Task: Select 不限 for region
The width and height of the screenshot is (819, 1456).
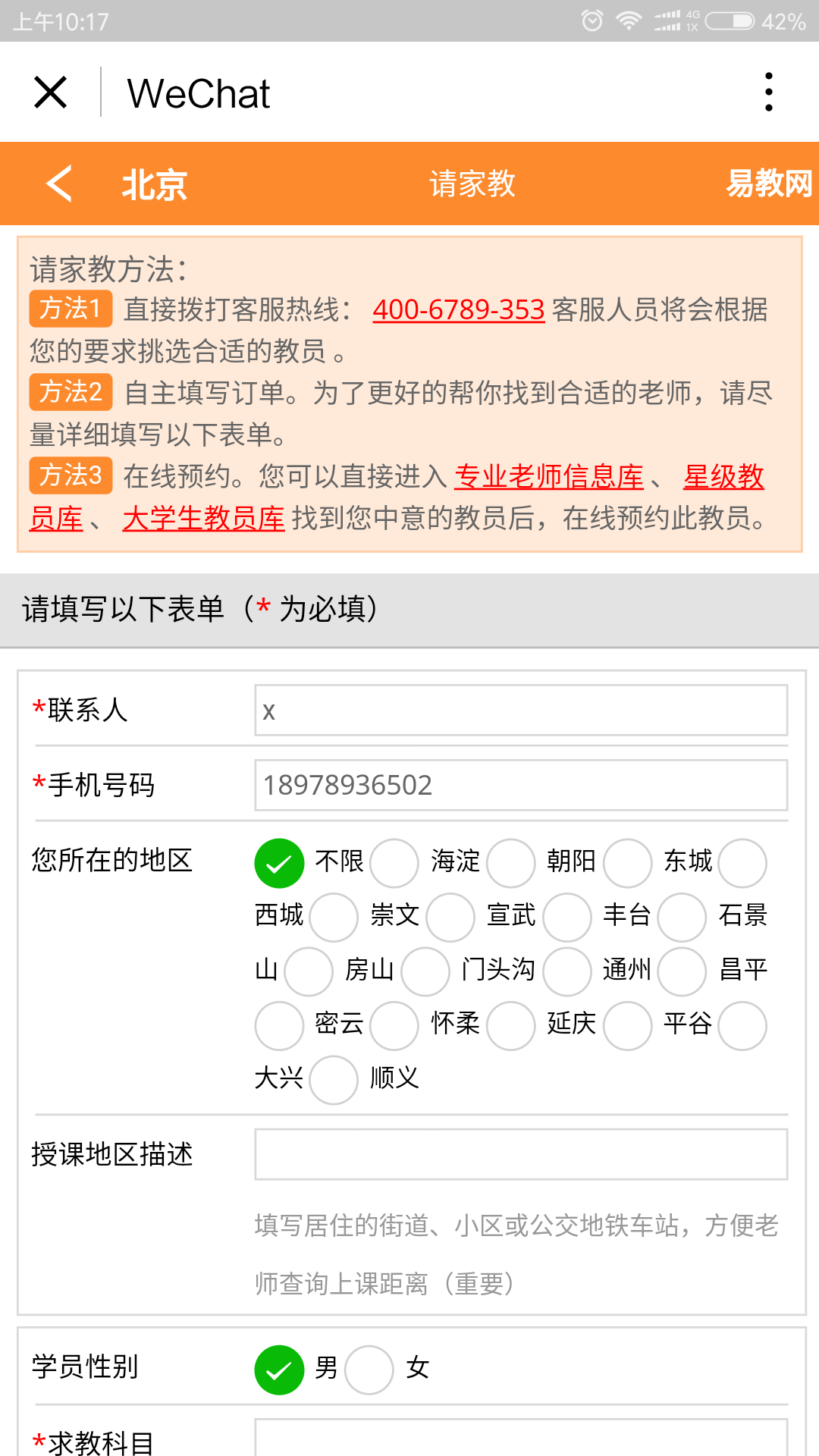Action: tap(279, 863)
